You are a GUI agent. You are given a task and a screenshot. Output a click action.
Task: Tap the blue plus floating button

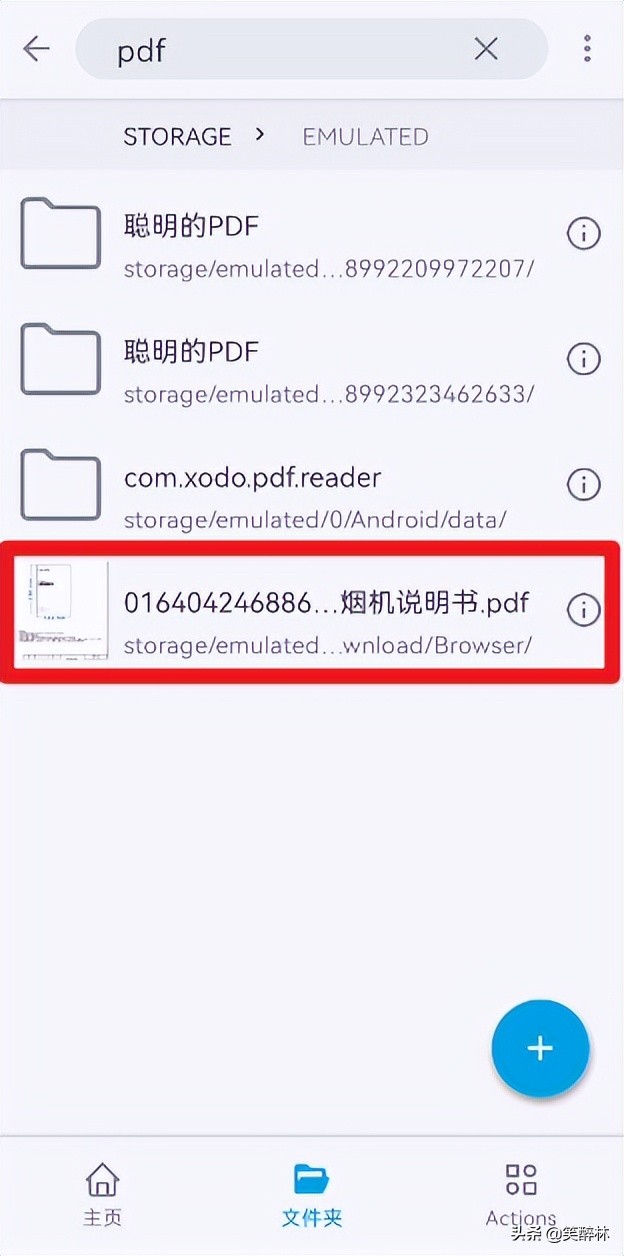540,1048
